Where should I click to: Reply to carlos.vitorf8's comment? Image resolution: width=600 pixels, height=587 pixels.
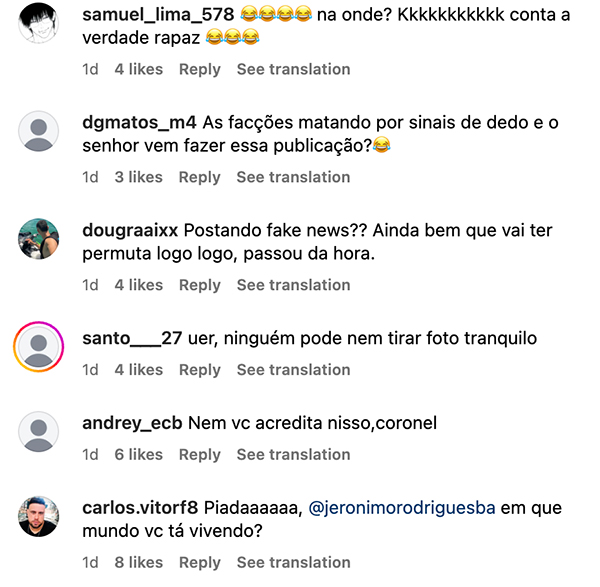[199, 562]
